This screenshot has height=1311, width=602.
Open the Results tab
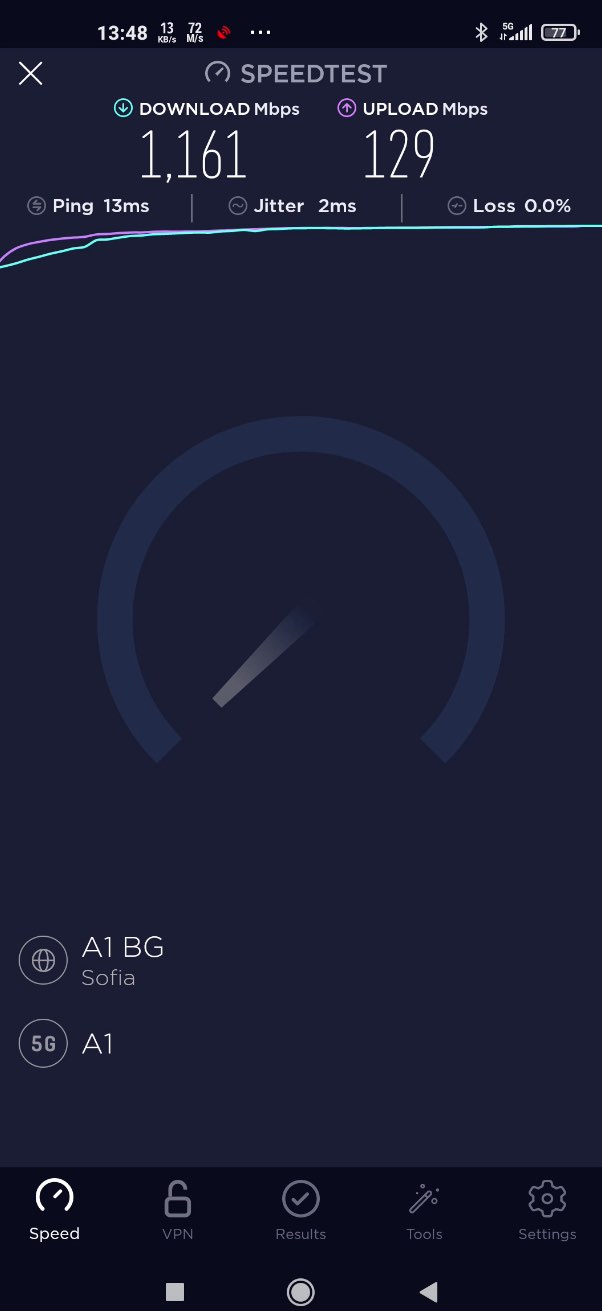point(301,1209)
